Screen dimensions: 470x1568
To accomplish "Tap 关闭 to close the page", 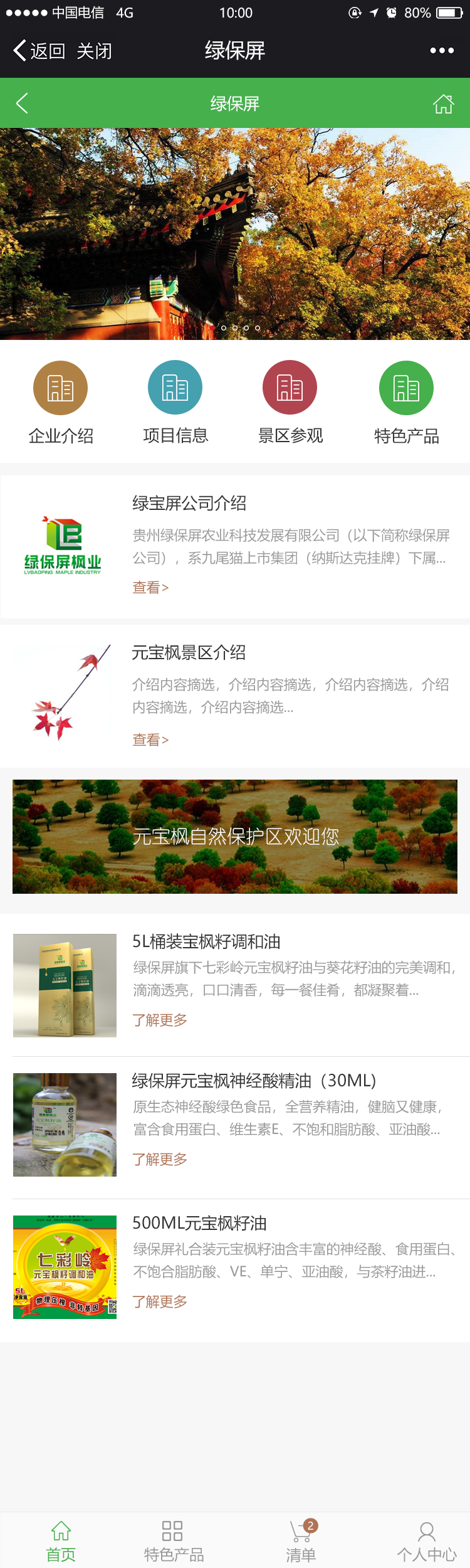I will click(94, 51).
